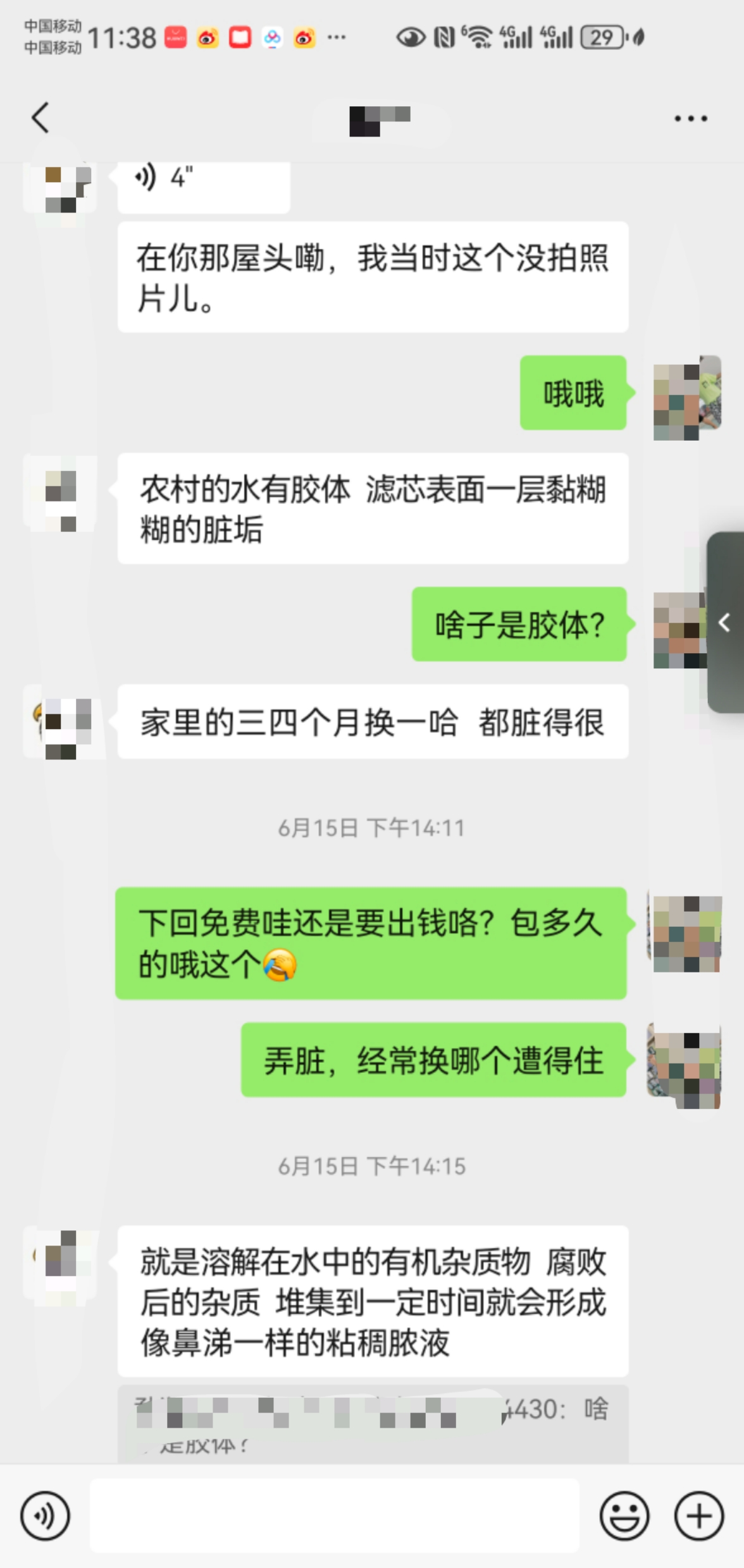Viewport: 744px width, 1568px height.
Task: Open the chat's three-dot menu
Action: click(690, 118)
